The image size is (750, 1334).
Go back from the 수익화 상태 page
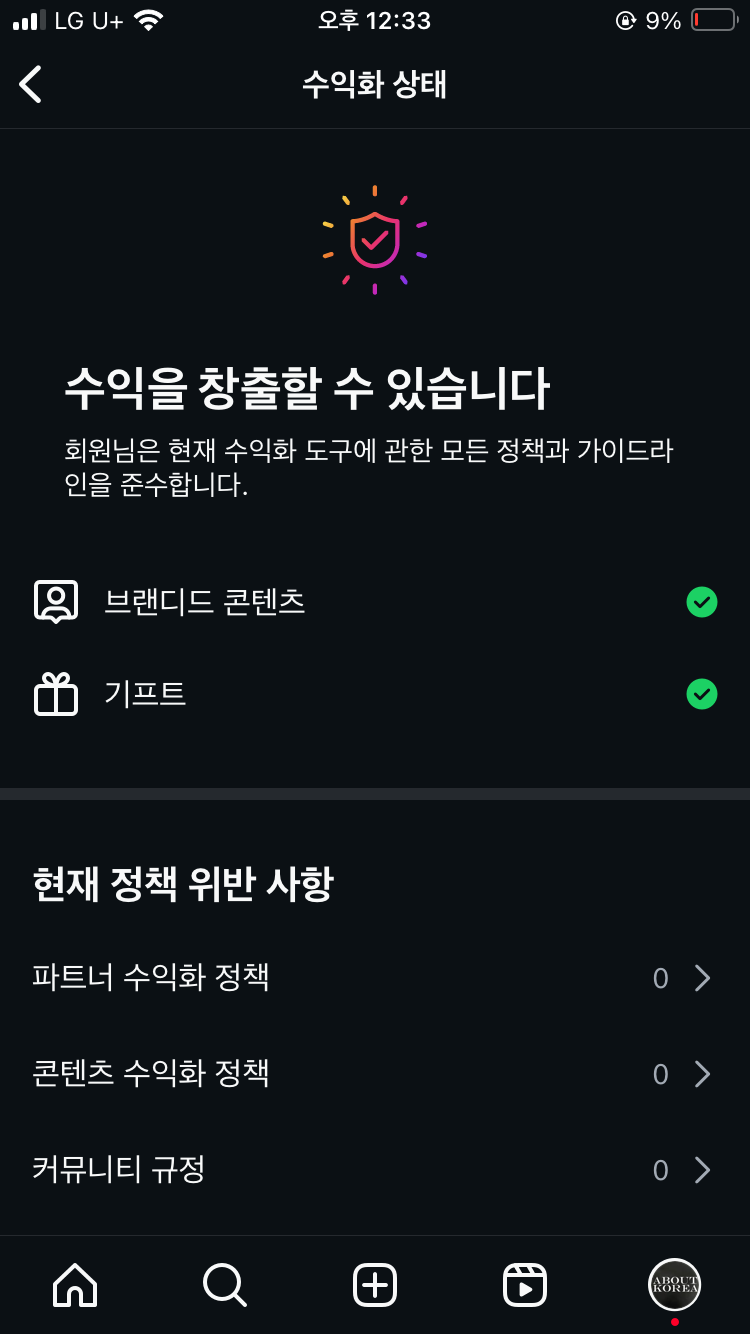pyautogui.click(x=31, y=85)
